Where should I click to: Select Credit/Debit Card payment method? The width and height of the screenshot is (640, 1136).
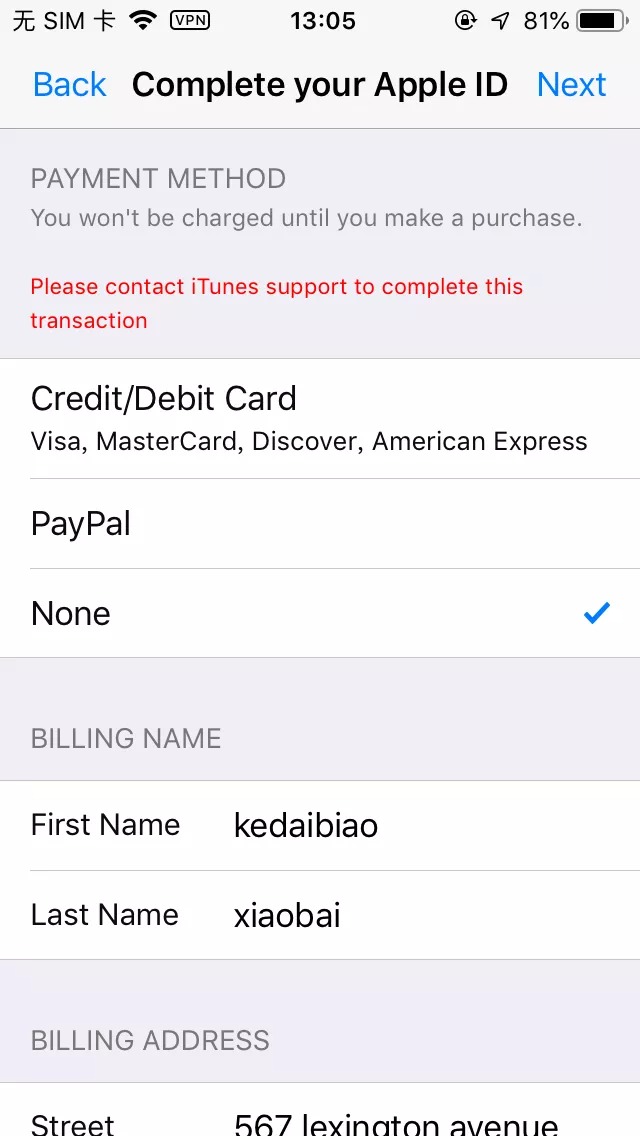320,418
